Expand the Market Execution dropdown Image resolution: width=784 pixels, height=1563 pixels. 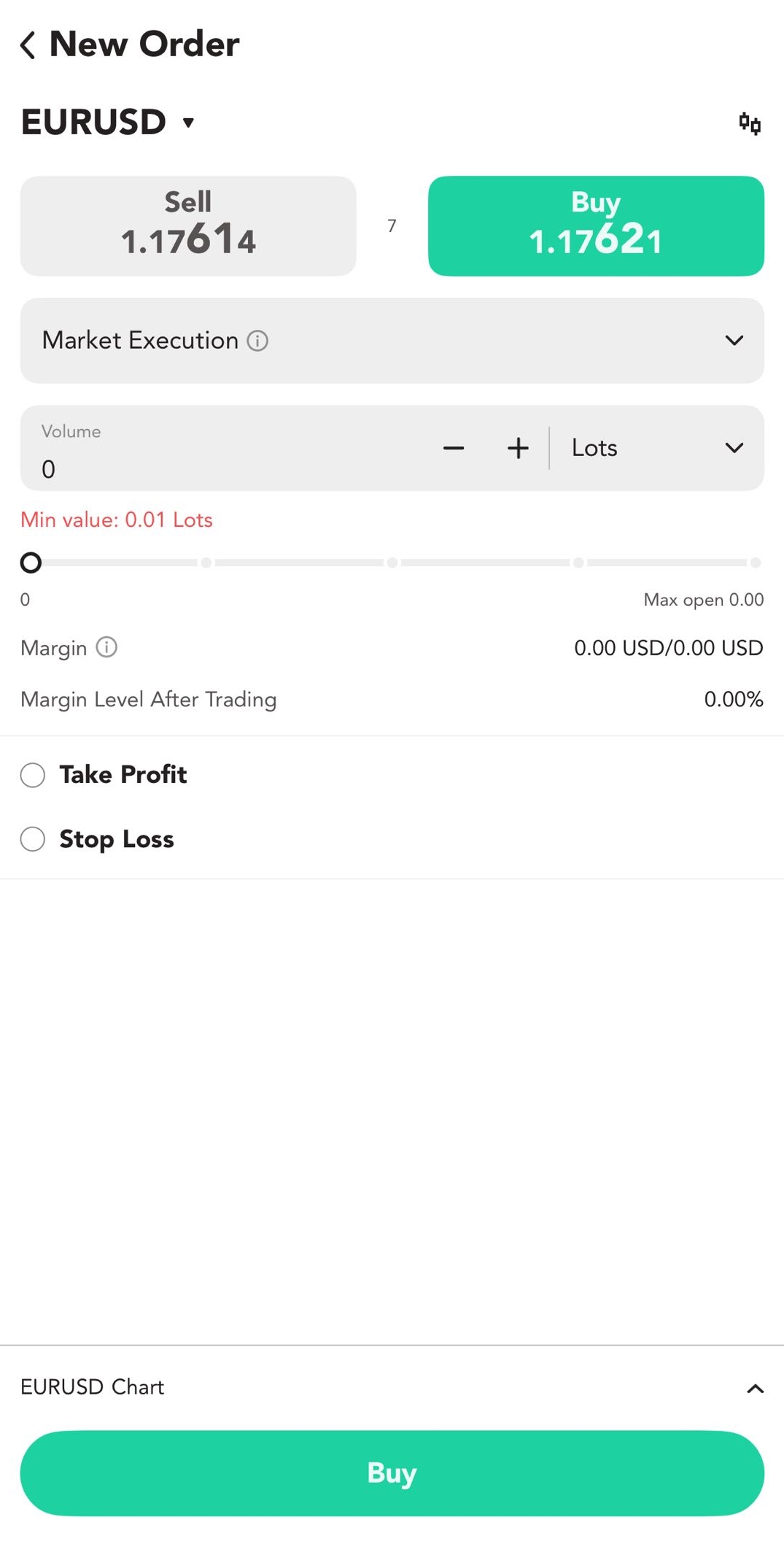[734, 340]
